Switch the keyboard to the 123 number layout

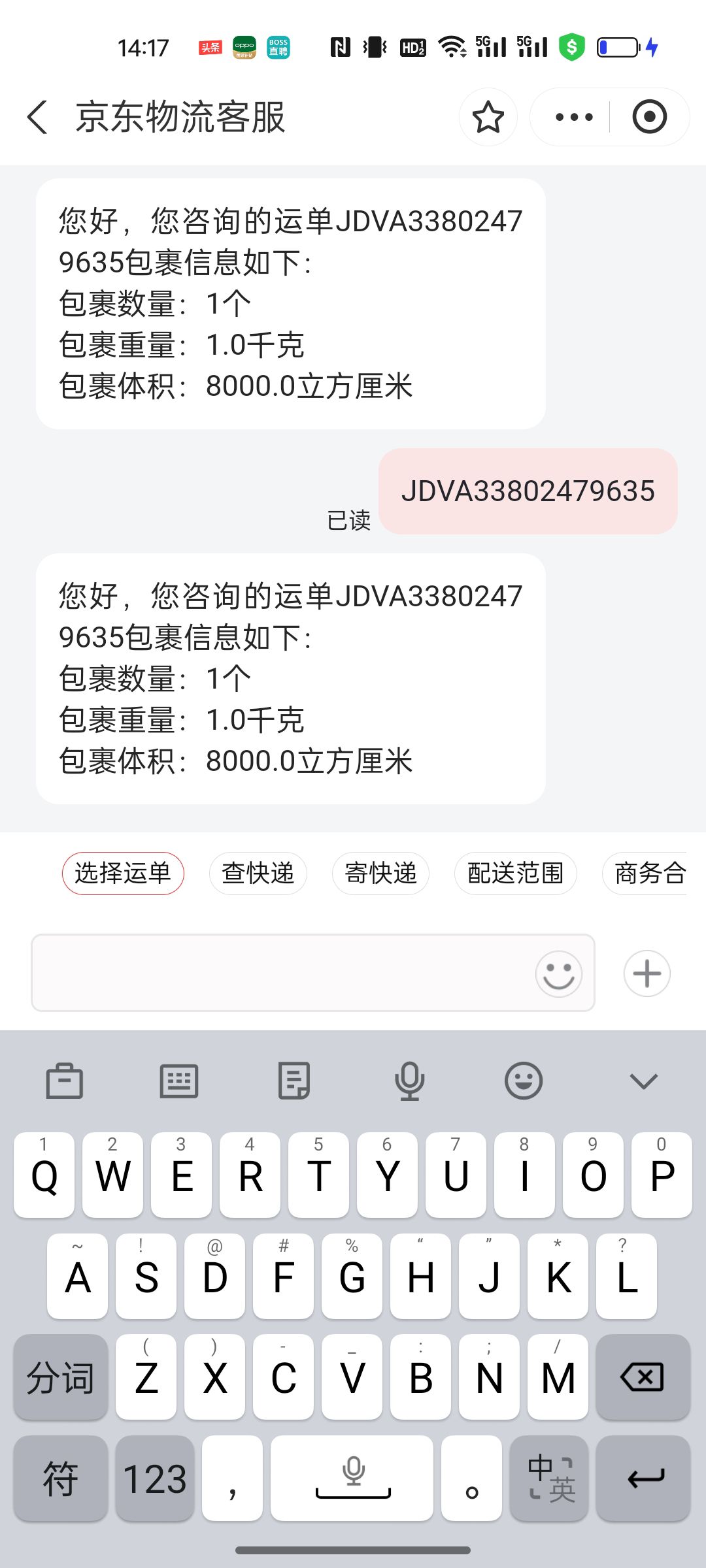[x=155, y=1478]
